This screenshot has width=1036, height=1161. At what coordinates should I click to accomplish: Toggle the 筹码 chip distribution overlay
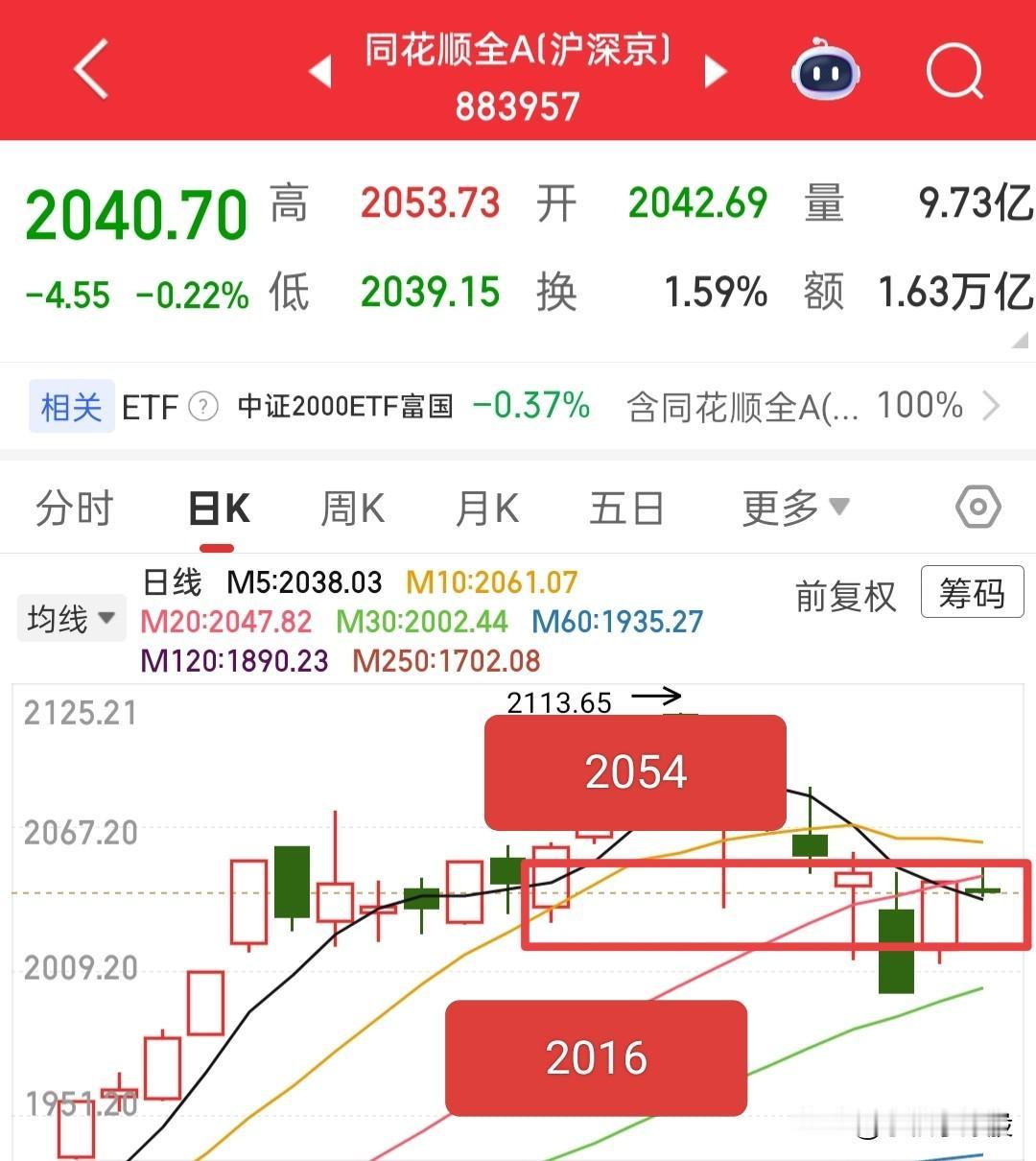972,593
